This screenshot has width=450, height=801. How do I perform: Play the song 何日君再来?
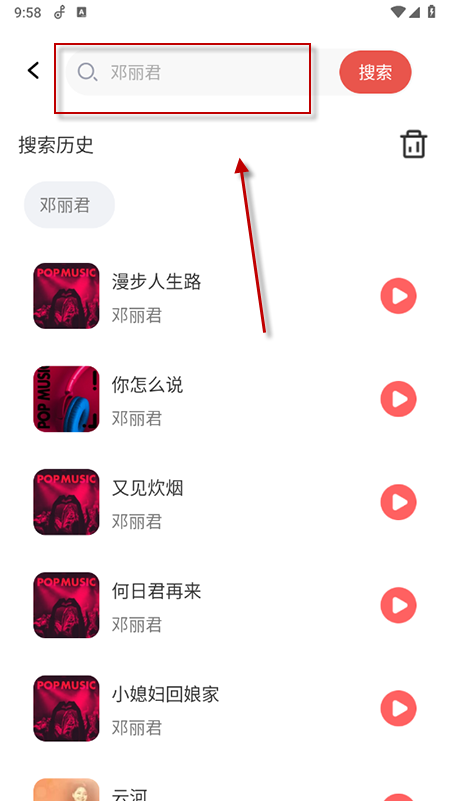click(x=398, y=605)
